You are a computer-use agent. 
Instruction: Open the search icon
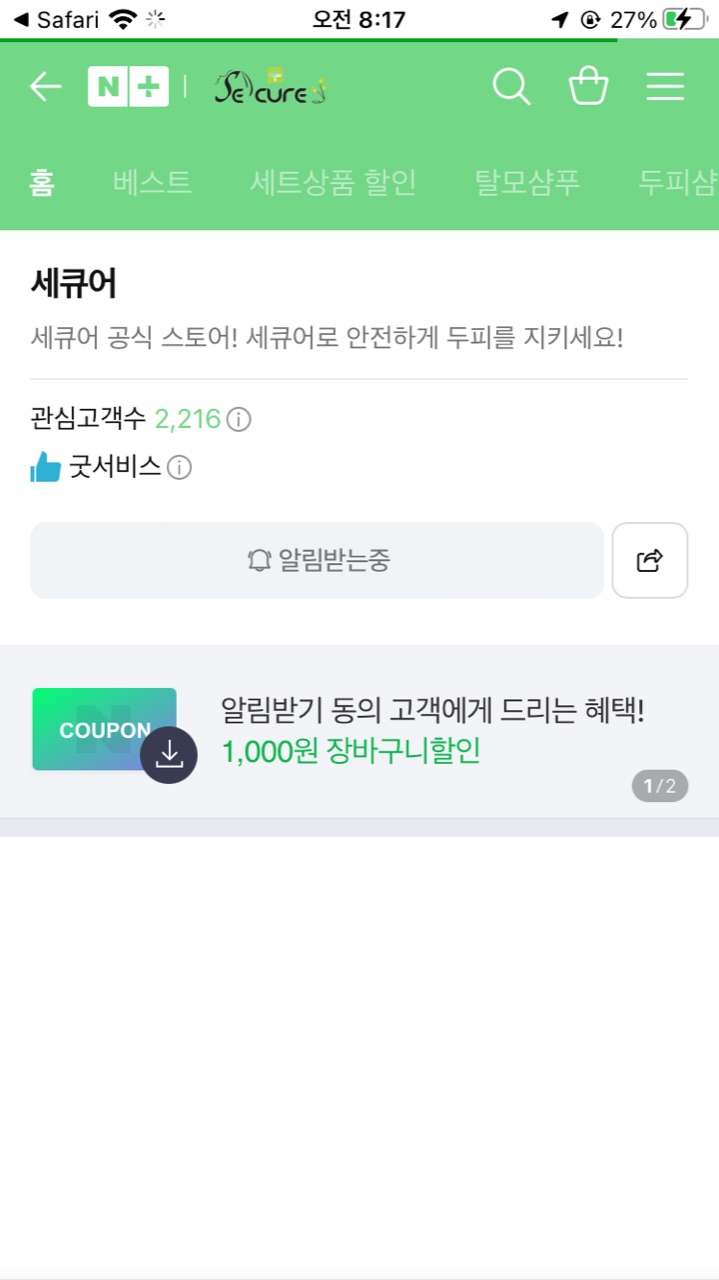pyautogui.click(x=511, y=88)
